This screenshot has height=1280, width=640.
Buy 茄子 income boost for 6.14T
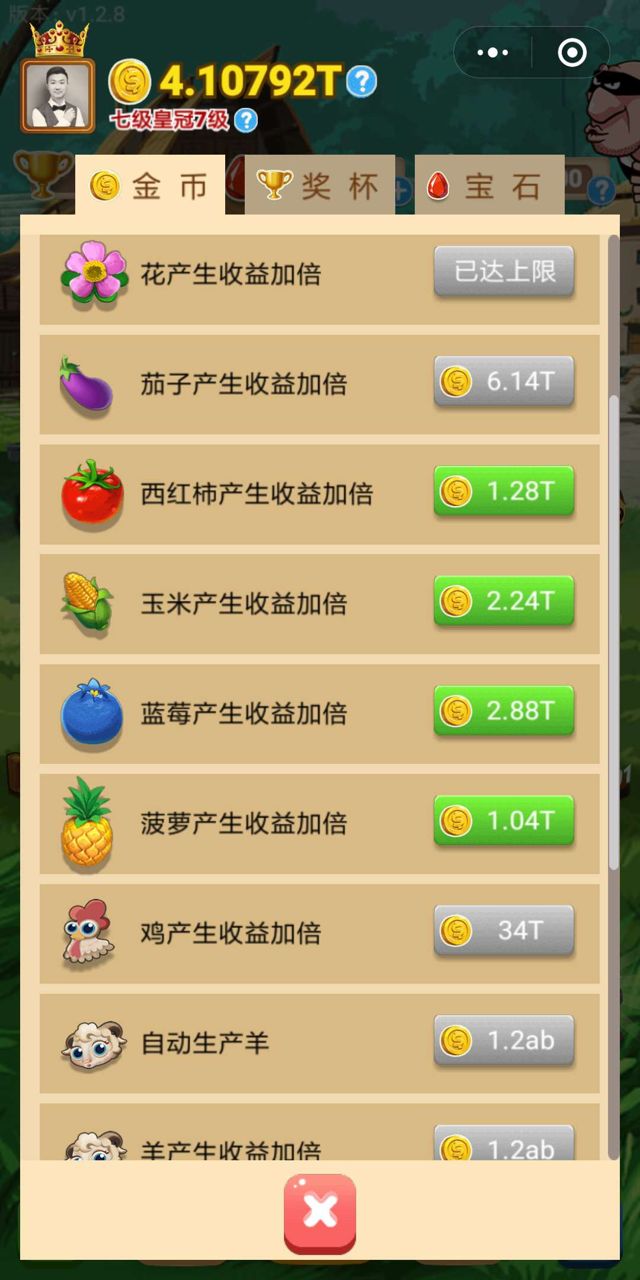pos(503,381)
